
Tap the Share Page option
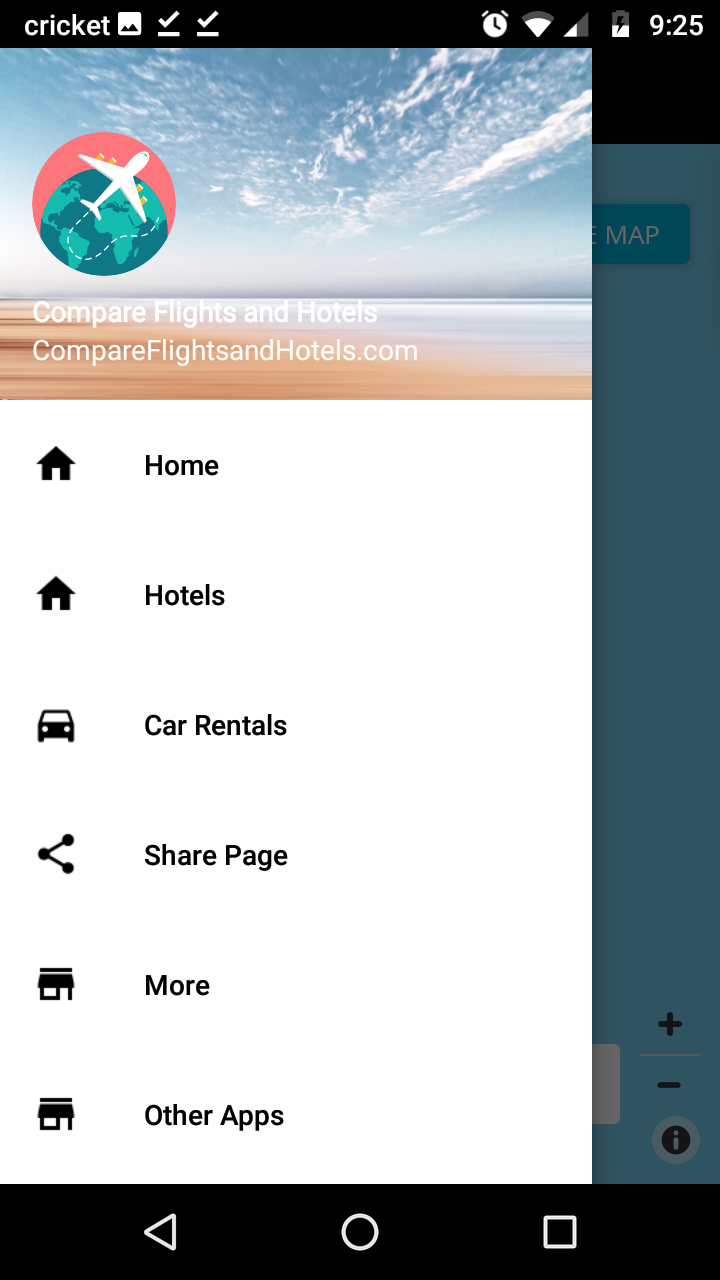pos(215,855)
